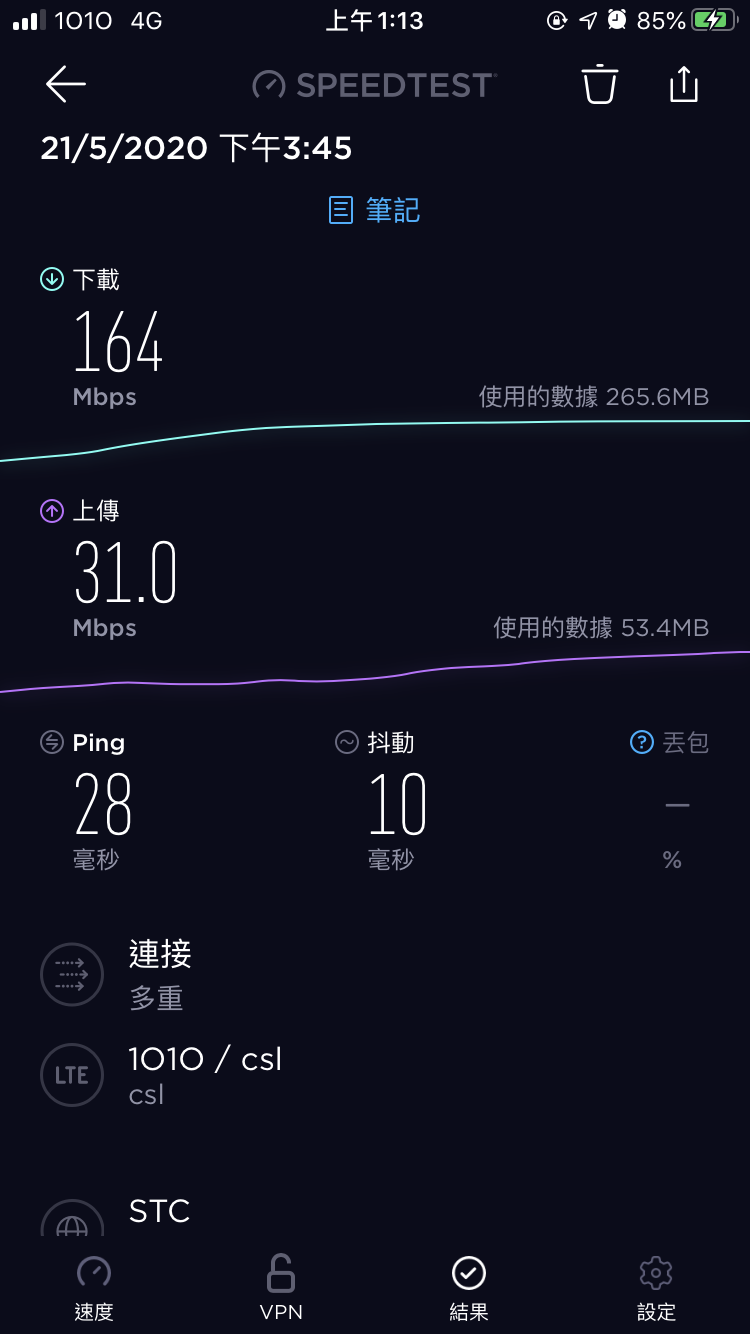
Task: Go back with the arrow icon
Action: (66, 85)
